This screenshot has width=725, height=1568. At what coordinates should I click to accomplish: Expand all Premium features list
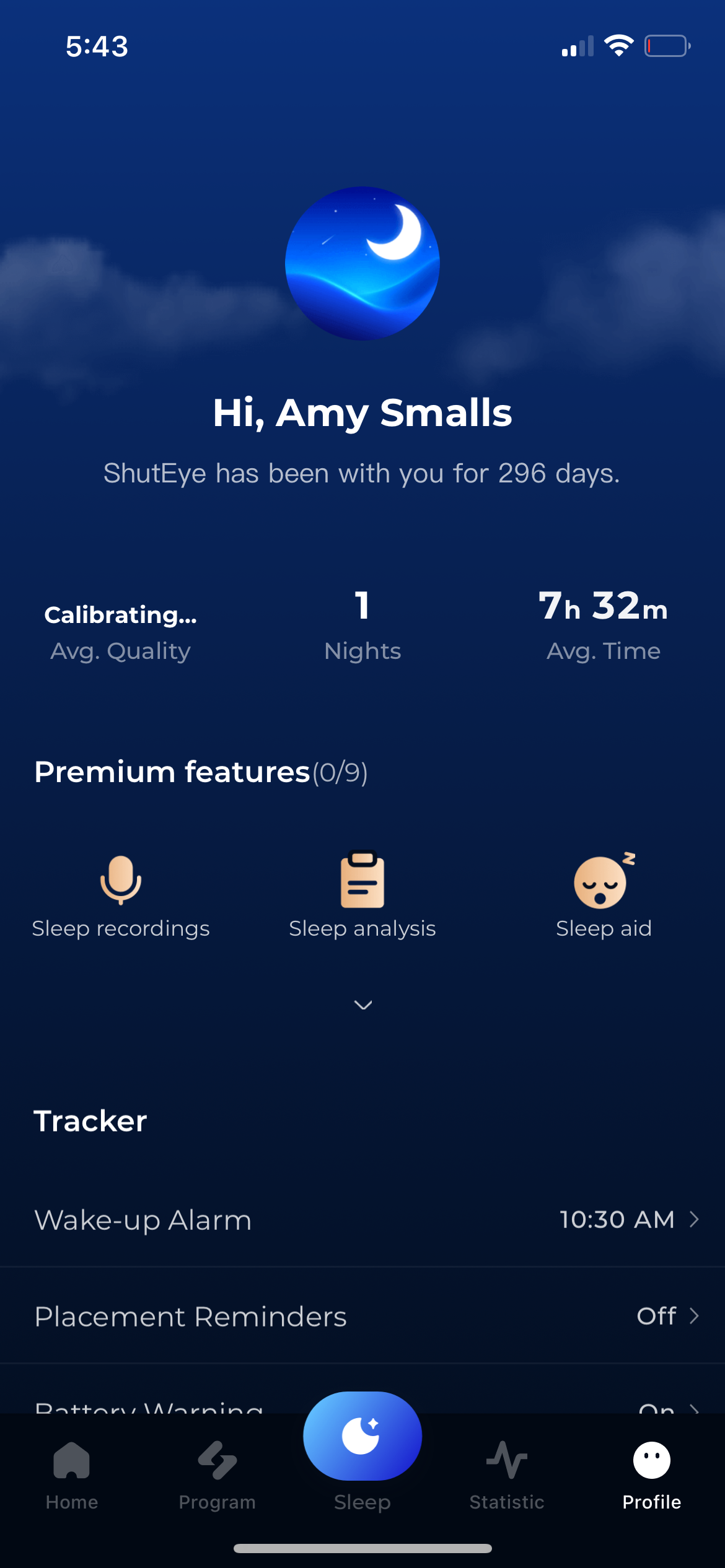tap(362, 1005)
